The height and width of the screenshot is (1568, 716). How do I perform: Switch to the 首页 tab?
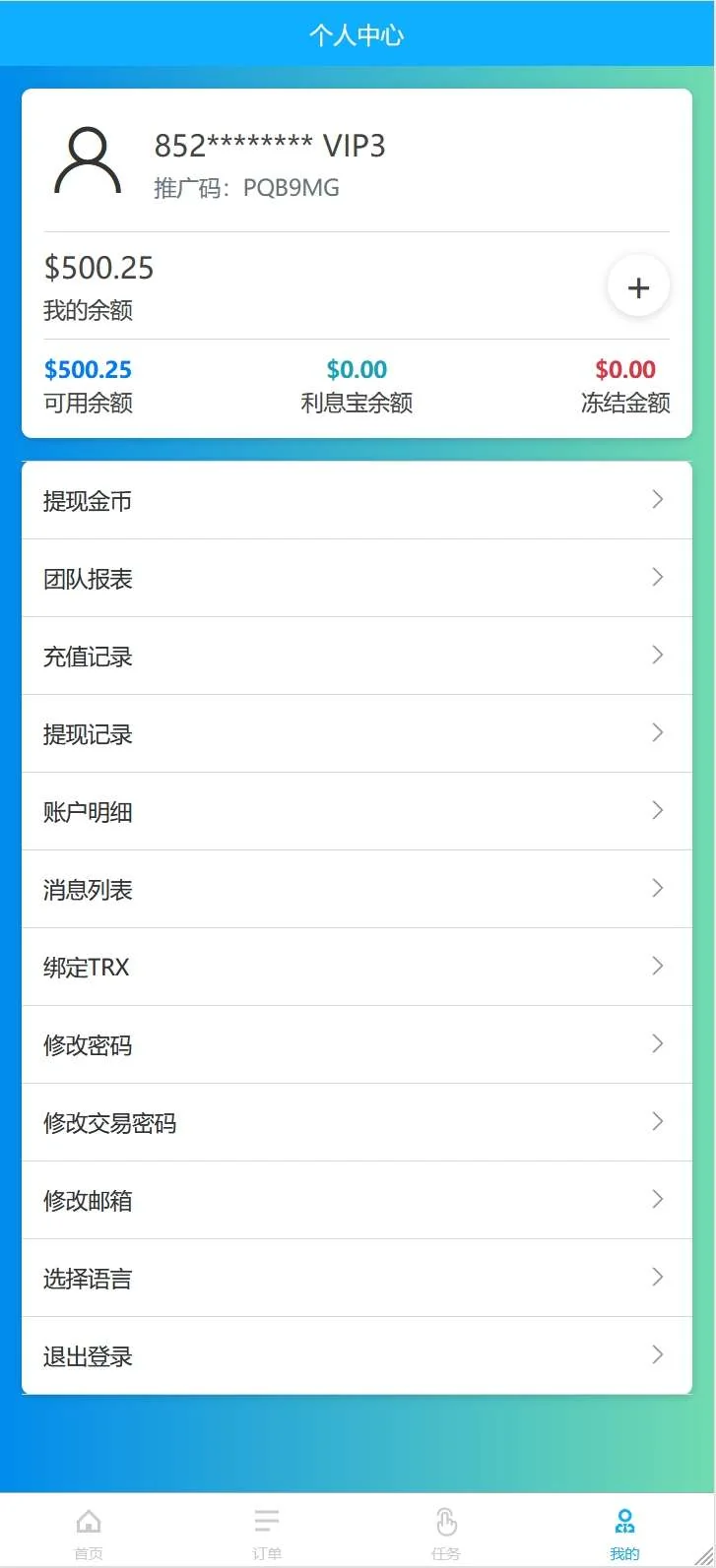point(89,1534)
